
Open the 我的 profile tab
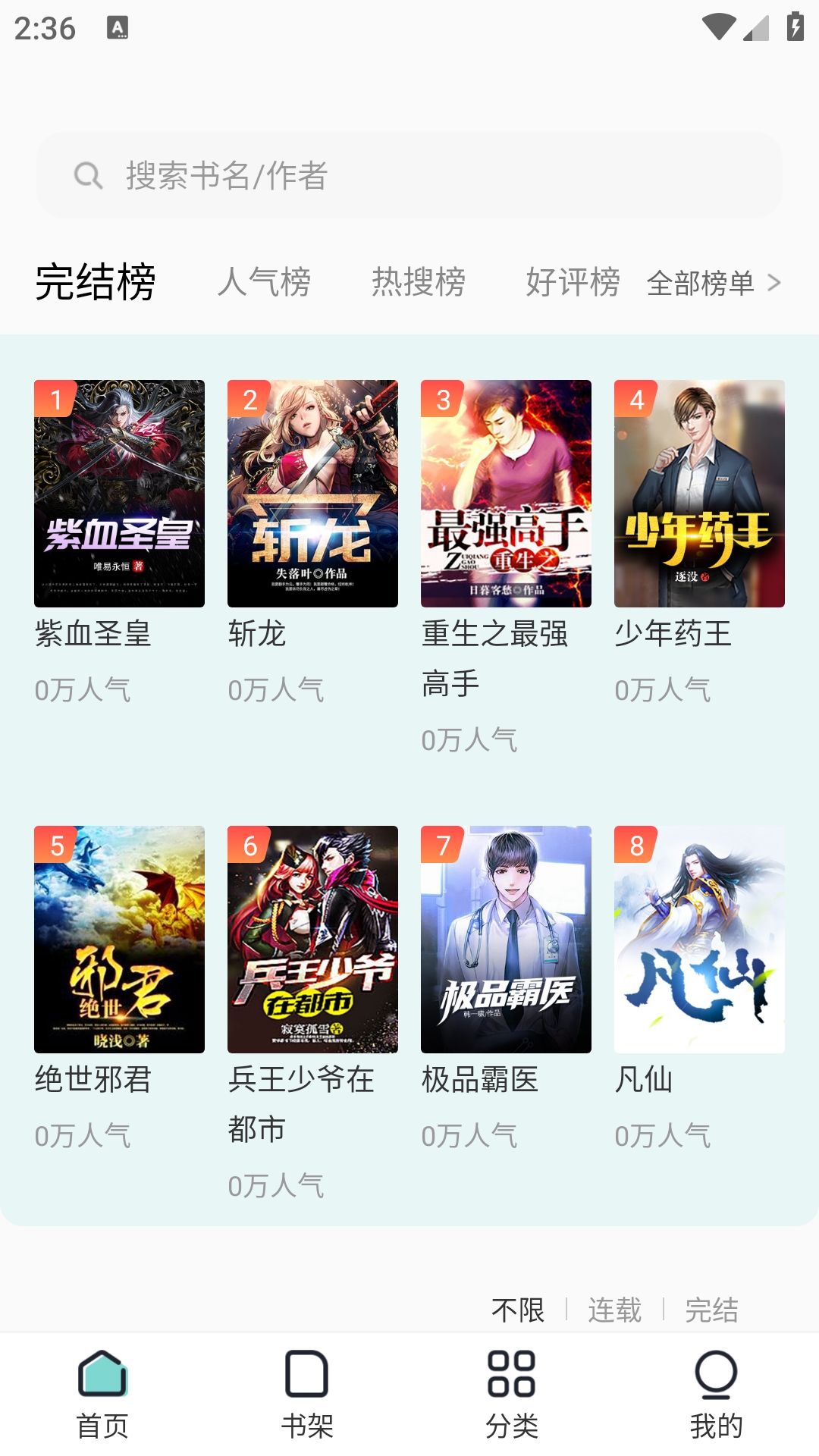pos(717,1395)
